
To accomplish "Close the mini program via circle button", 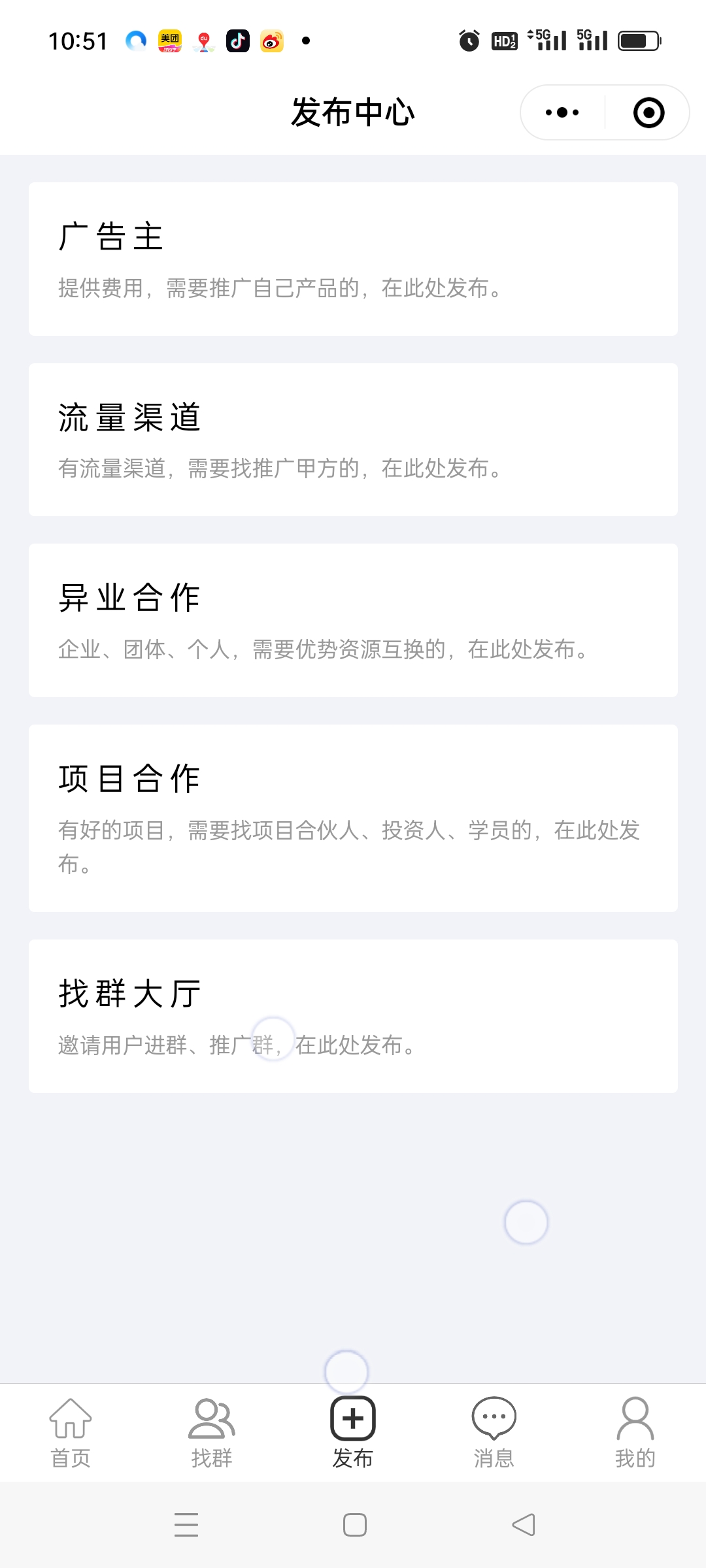I will 648,112.
